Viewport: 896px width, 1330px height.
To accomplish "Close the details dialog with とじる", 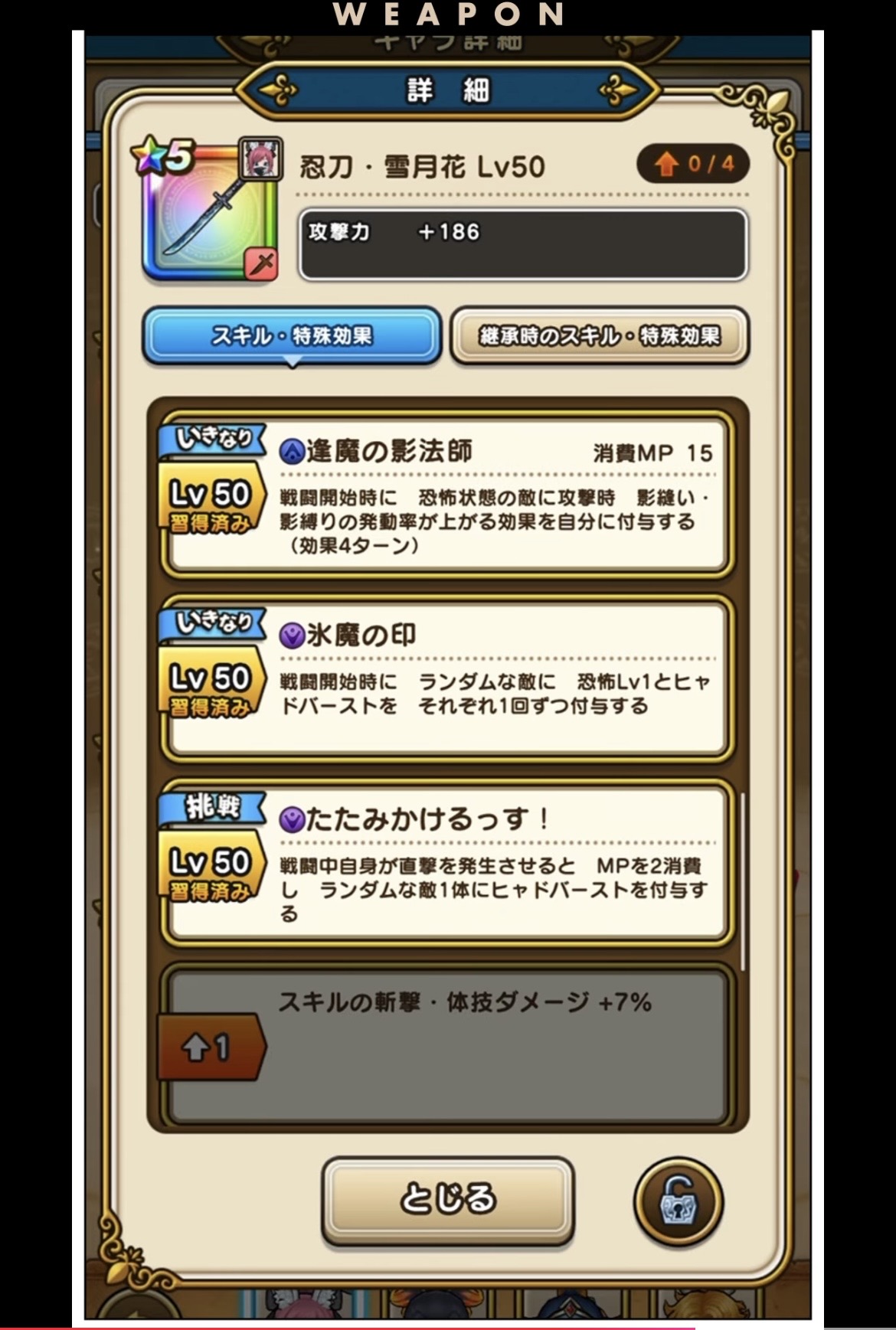I will pos(448,1200).
